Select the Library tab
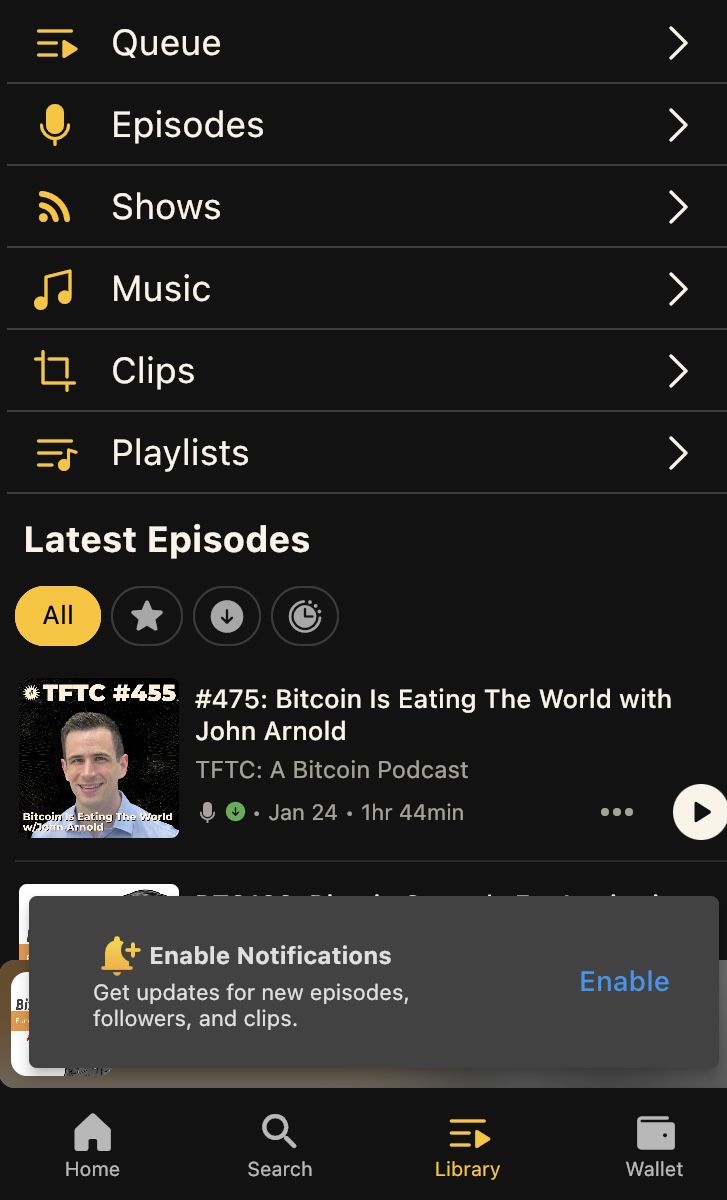Viewport: 727px width, 1200px height. (467, 1147)
